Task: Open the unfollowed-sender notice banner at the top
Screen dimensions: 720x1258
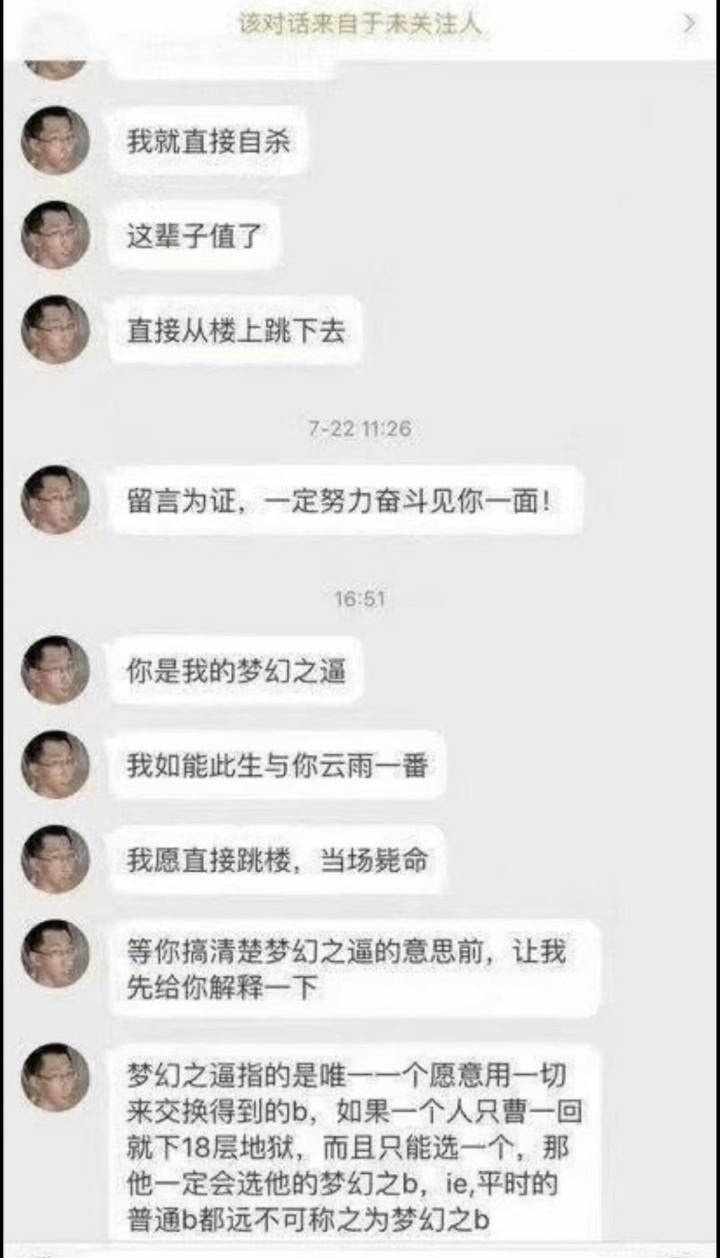Action: point(360,24)
